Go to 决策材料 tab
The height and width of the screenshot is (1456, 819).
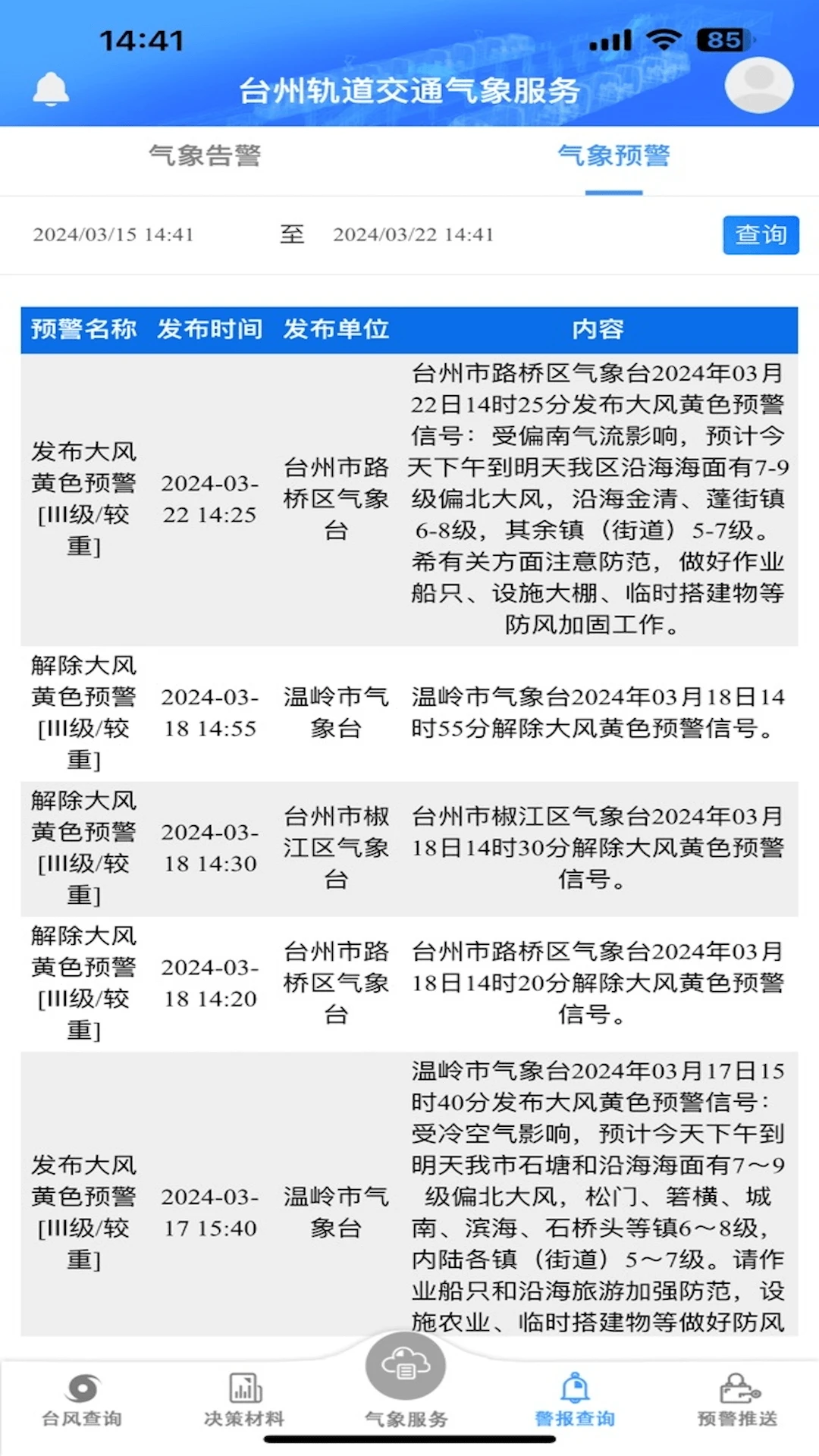(x=245, y=1400)
